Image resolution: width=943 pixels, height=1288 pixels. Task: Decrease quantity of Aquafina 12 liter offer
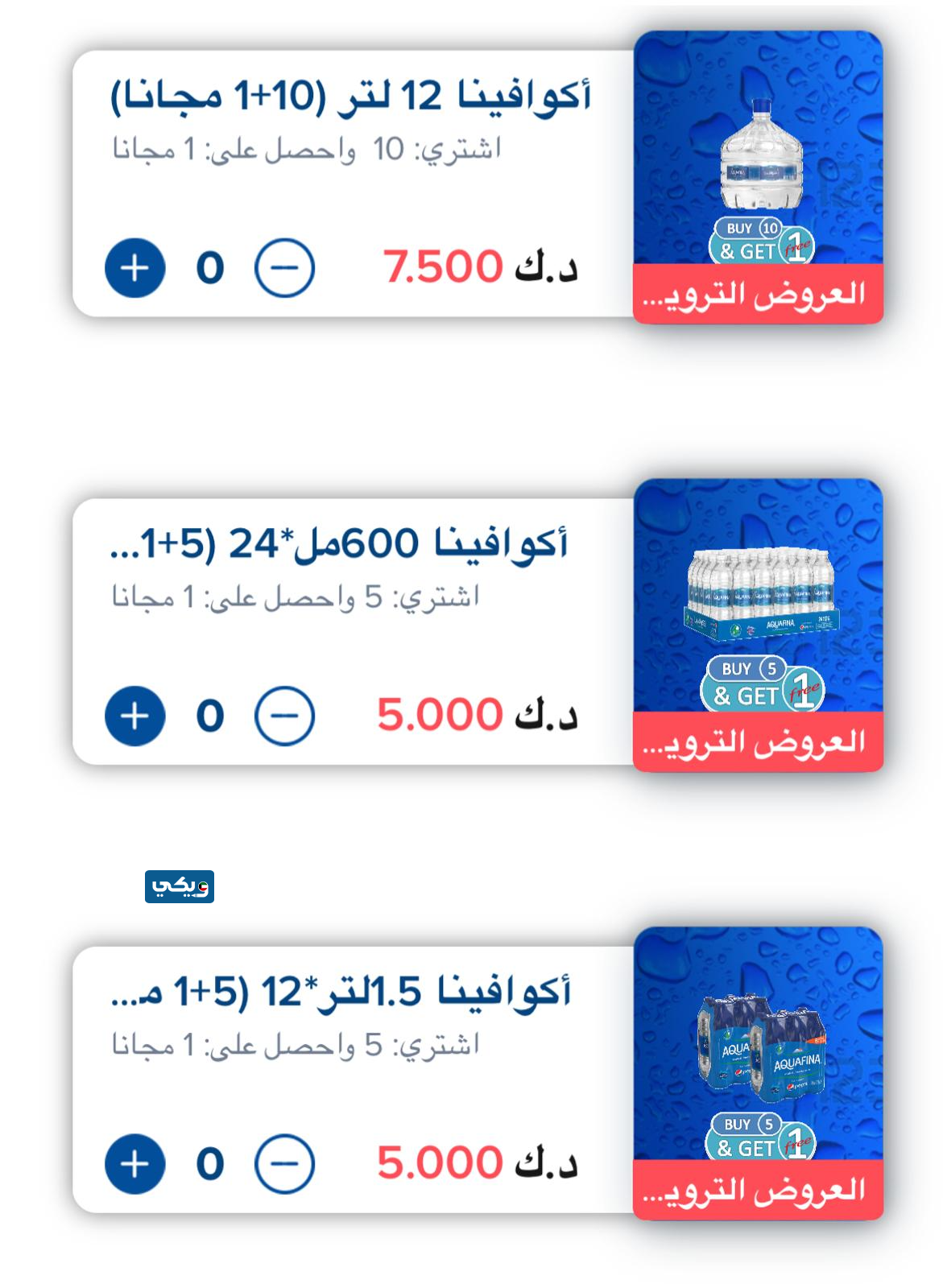[284, 267]
